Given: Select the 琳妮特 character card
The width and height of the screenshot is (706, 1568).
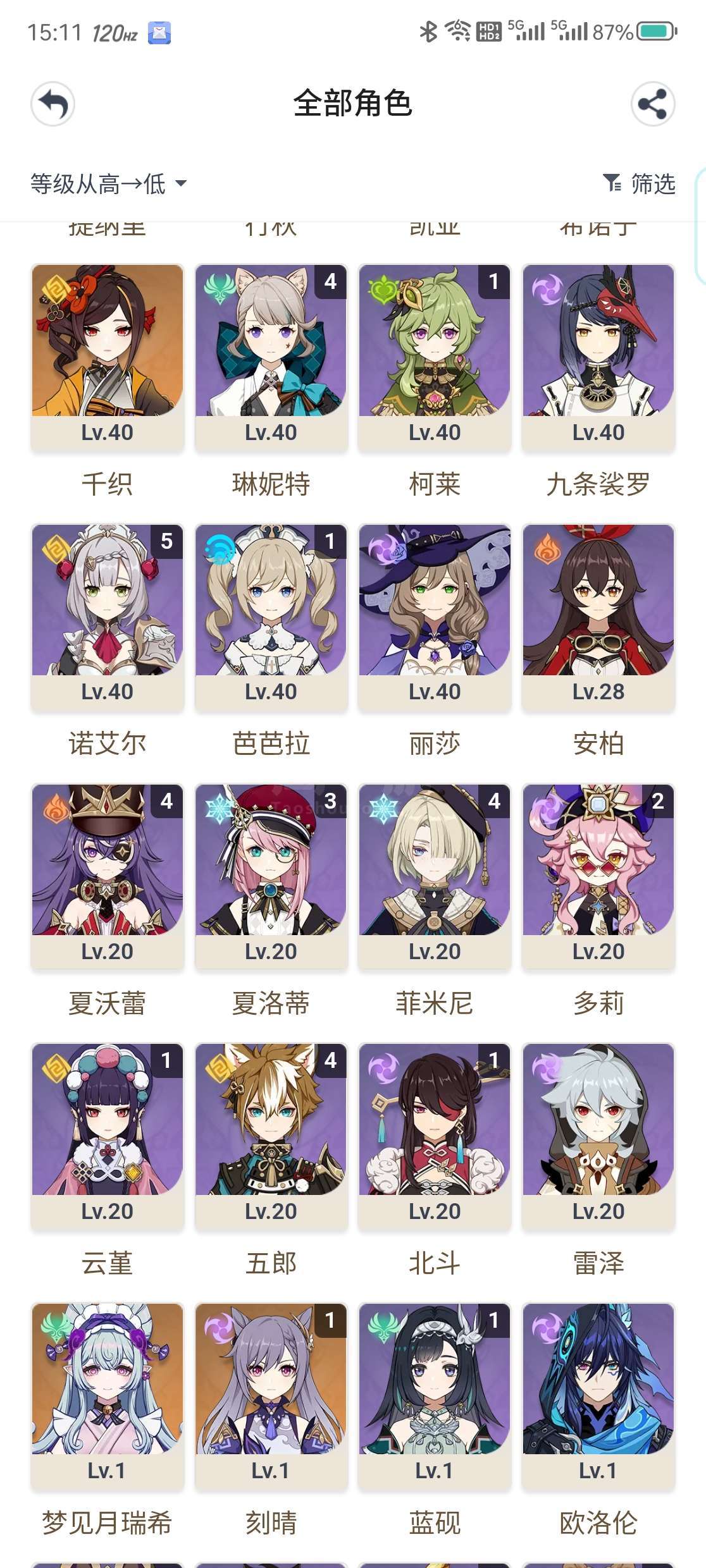Looking at the screenshot, I should click(x=271, y=358).
